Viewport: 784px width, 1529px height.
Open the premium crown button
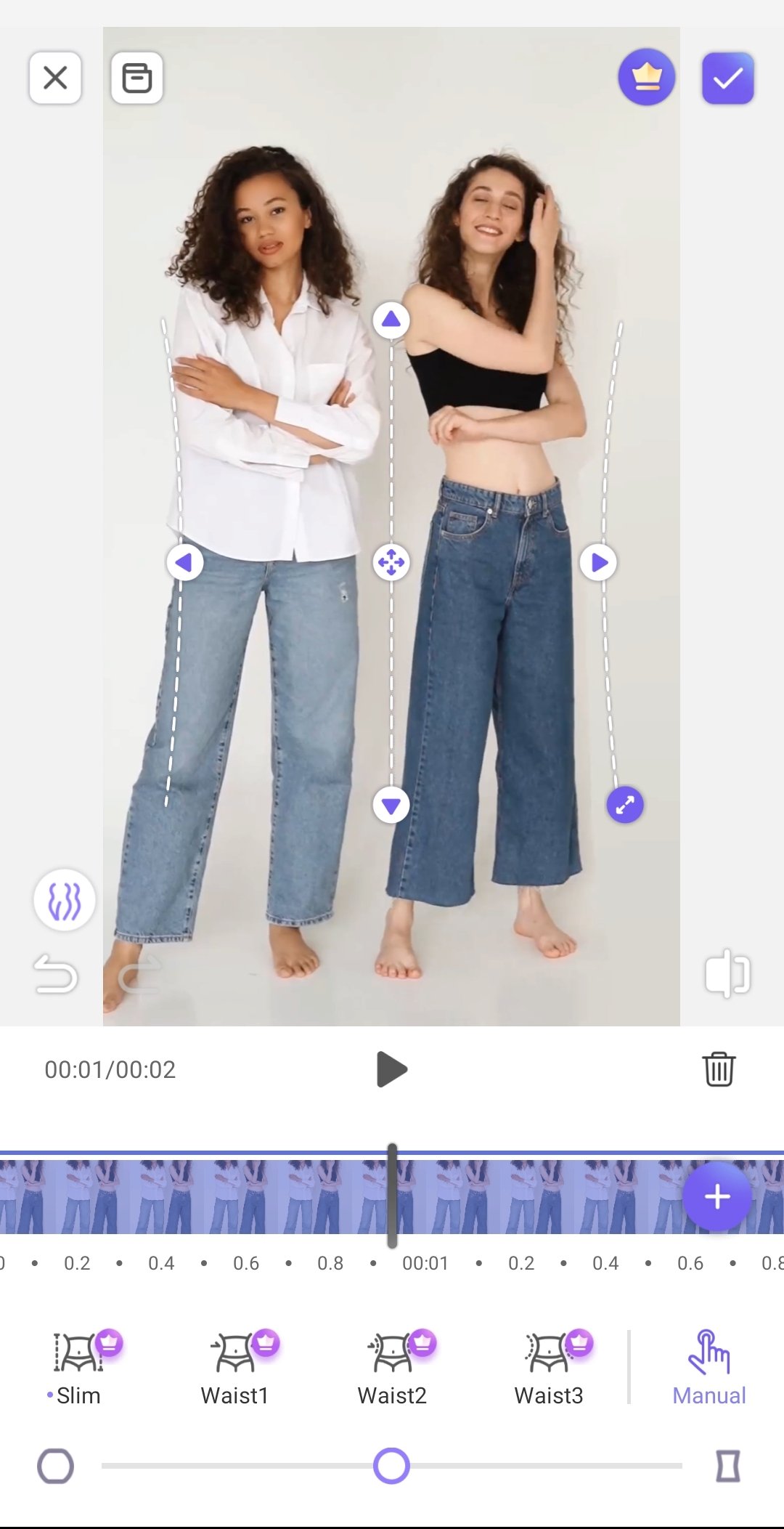647,77
